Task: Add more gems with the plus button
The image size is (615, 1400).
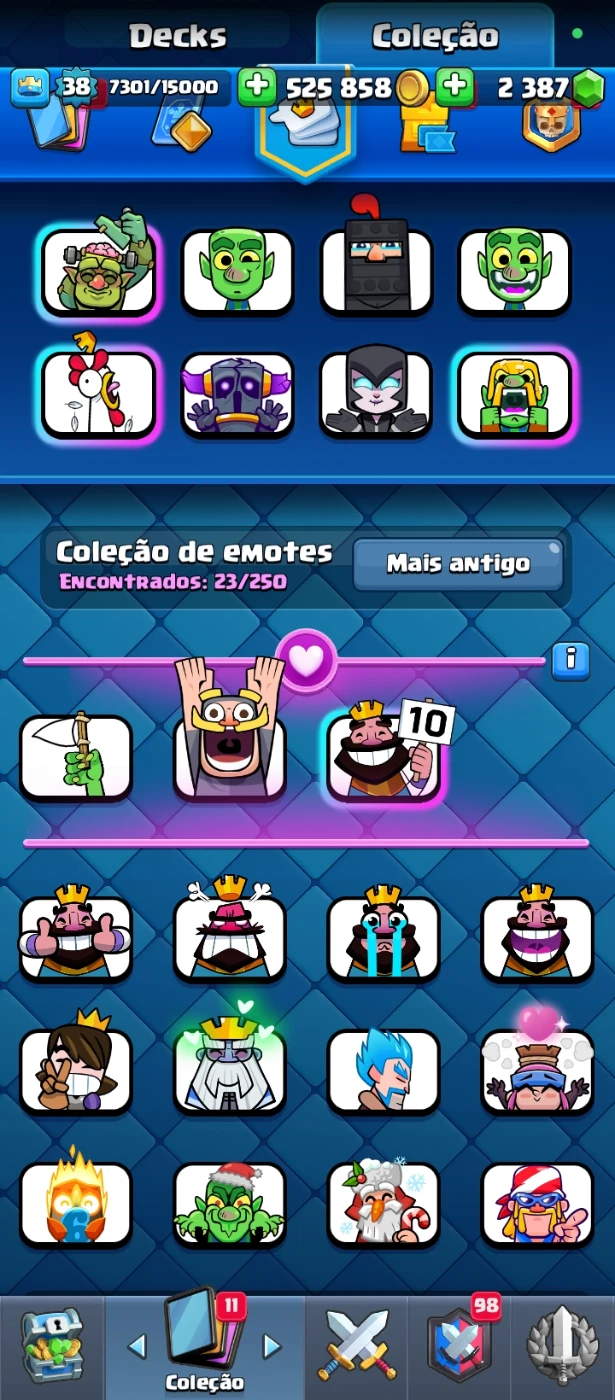Action: click(455, 87)
